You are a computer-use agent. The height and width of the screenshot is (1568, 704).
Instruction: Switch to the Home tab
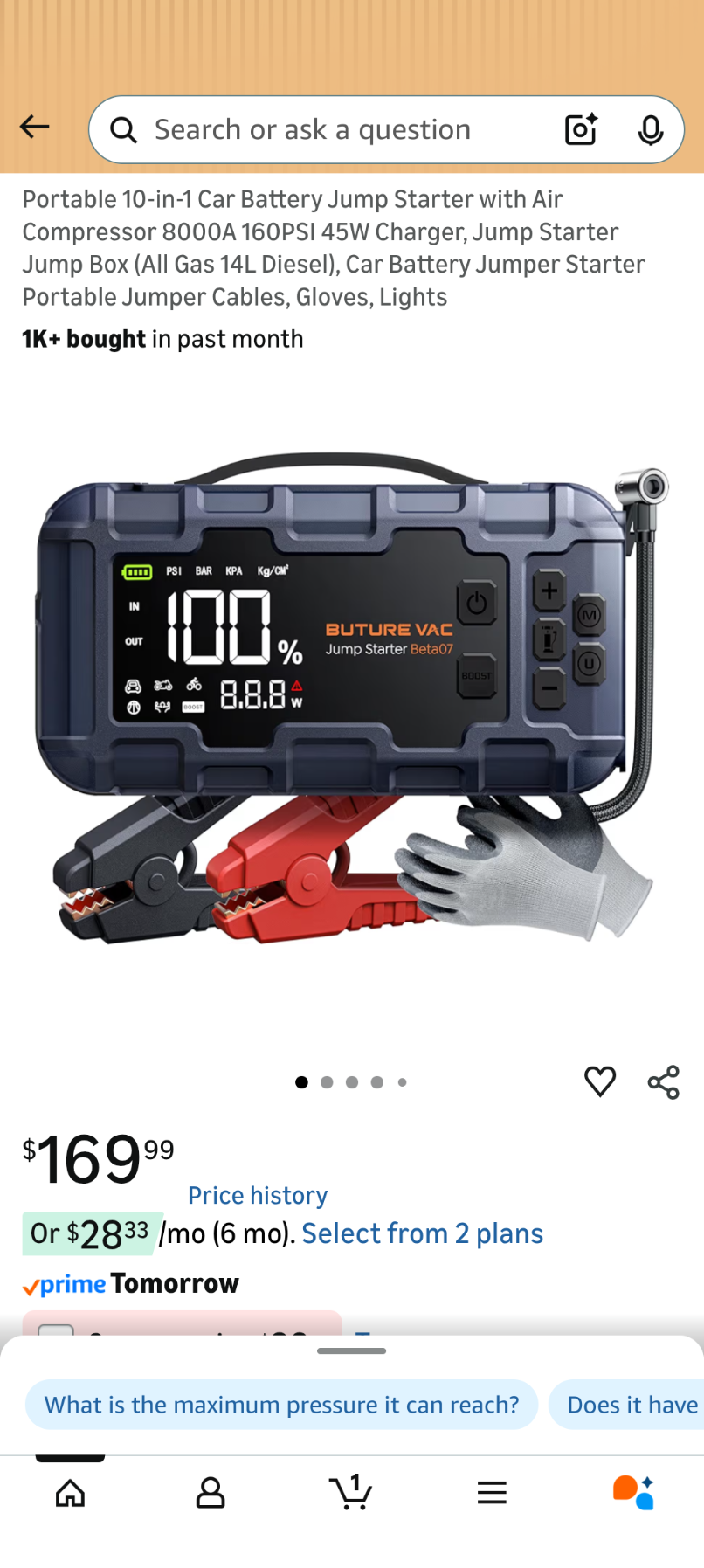pos(71,1493)
